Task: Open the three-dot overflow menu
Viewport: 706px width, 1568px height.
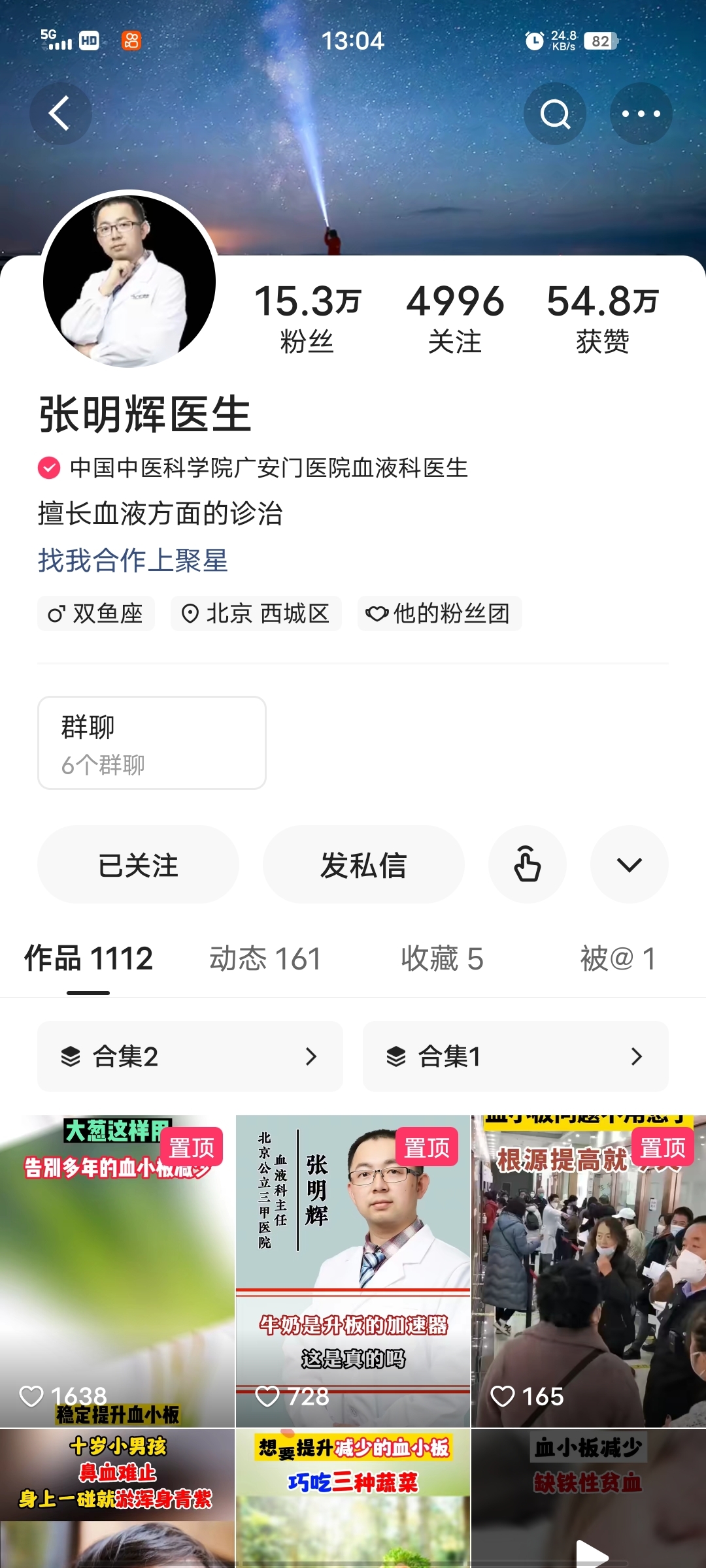Action: [641, 114]
